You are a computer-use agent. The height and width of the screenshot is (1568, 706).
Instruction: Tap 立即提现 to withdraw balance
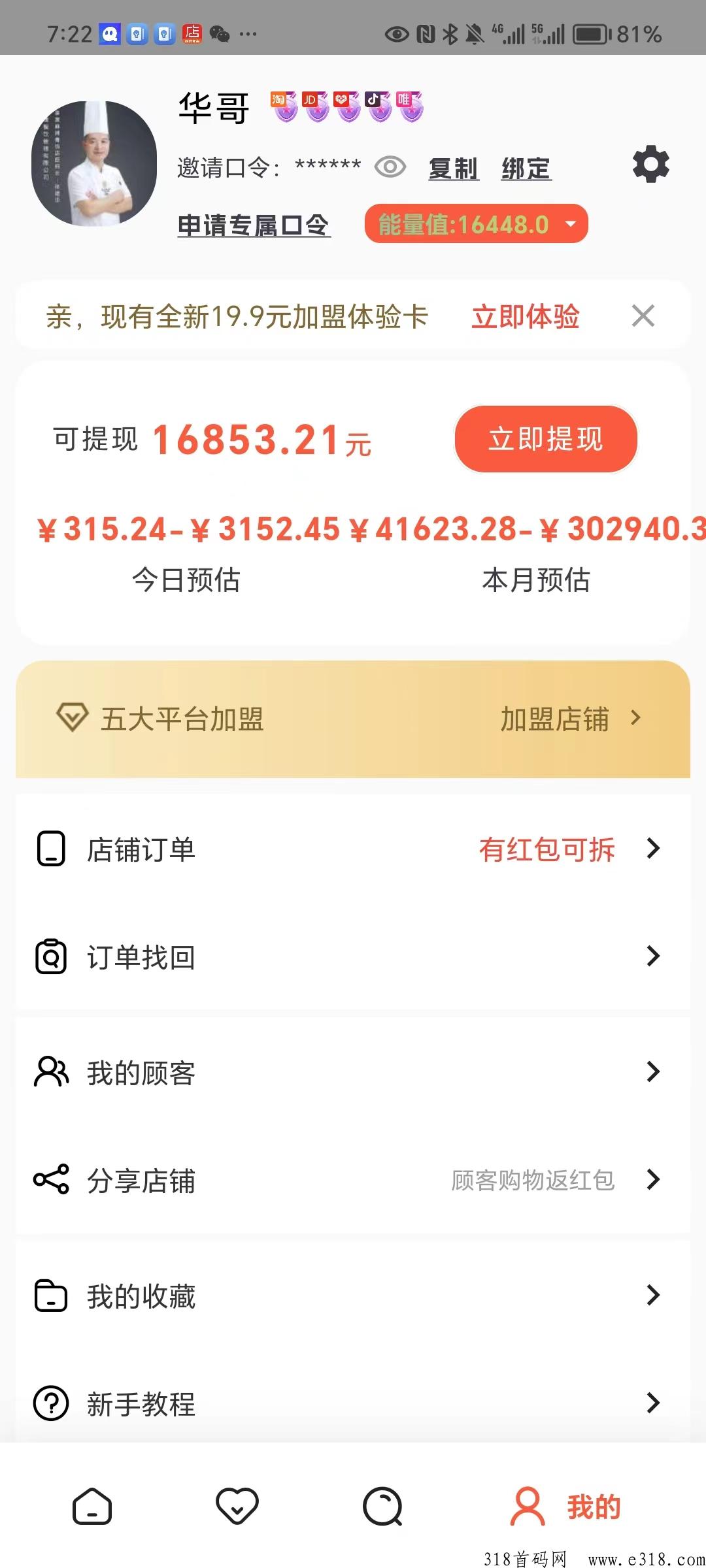point(546,438)
